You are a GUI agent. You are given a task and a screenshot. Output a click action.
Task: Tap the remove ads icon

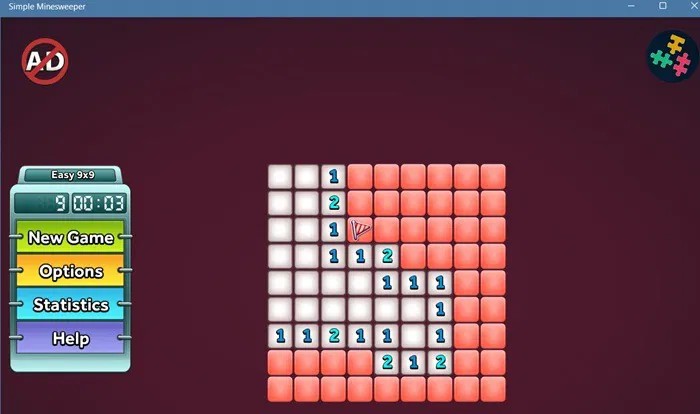(x=45, y=60)
